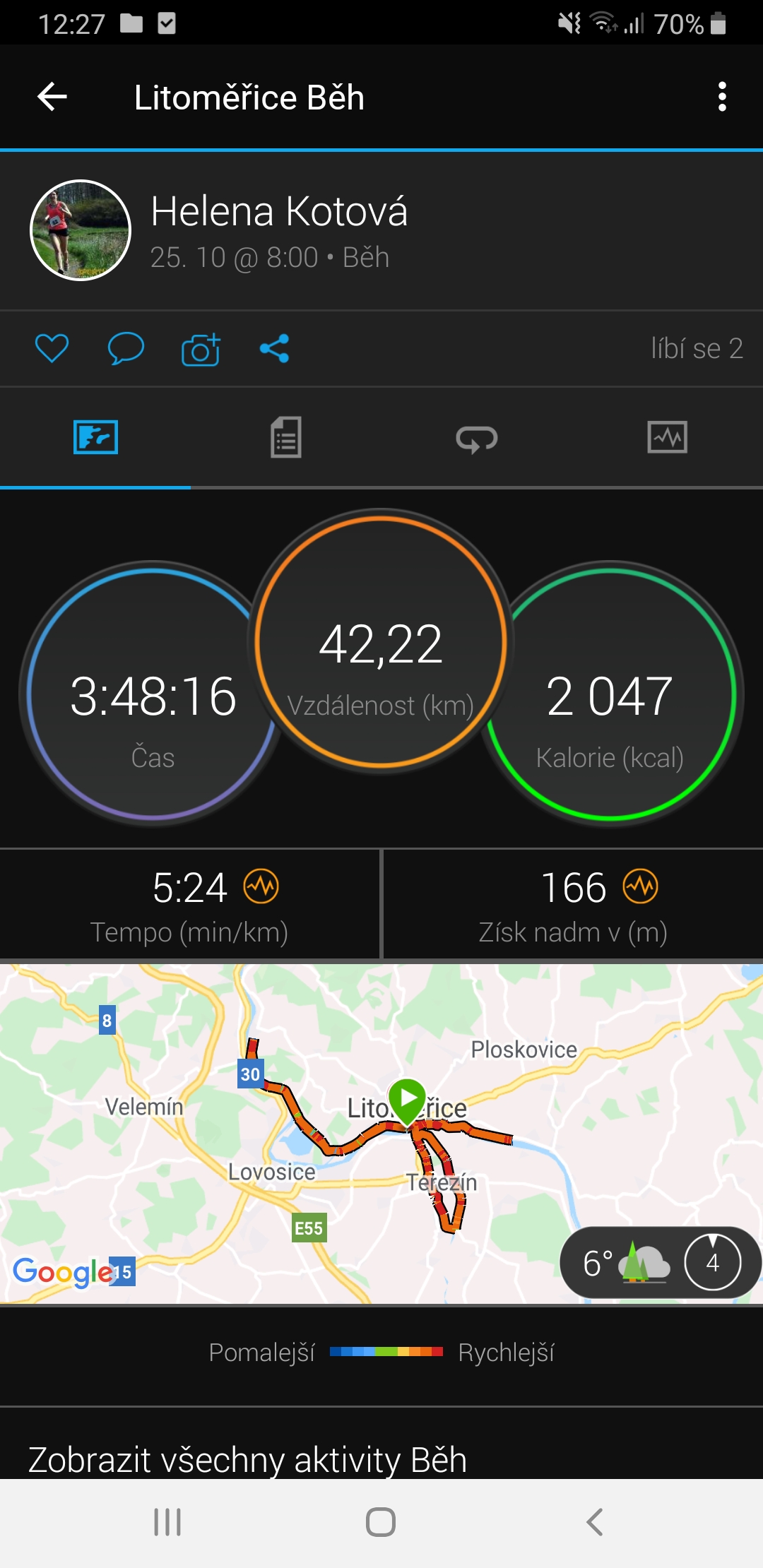763x1568 pixels.
Task: Open the route map of Litoměřice
Action: pos(381,1134)
